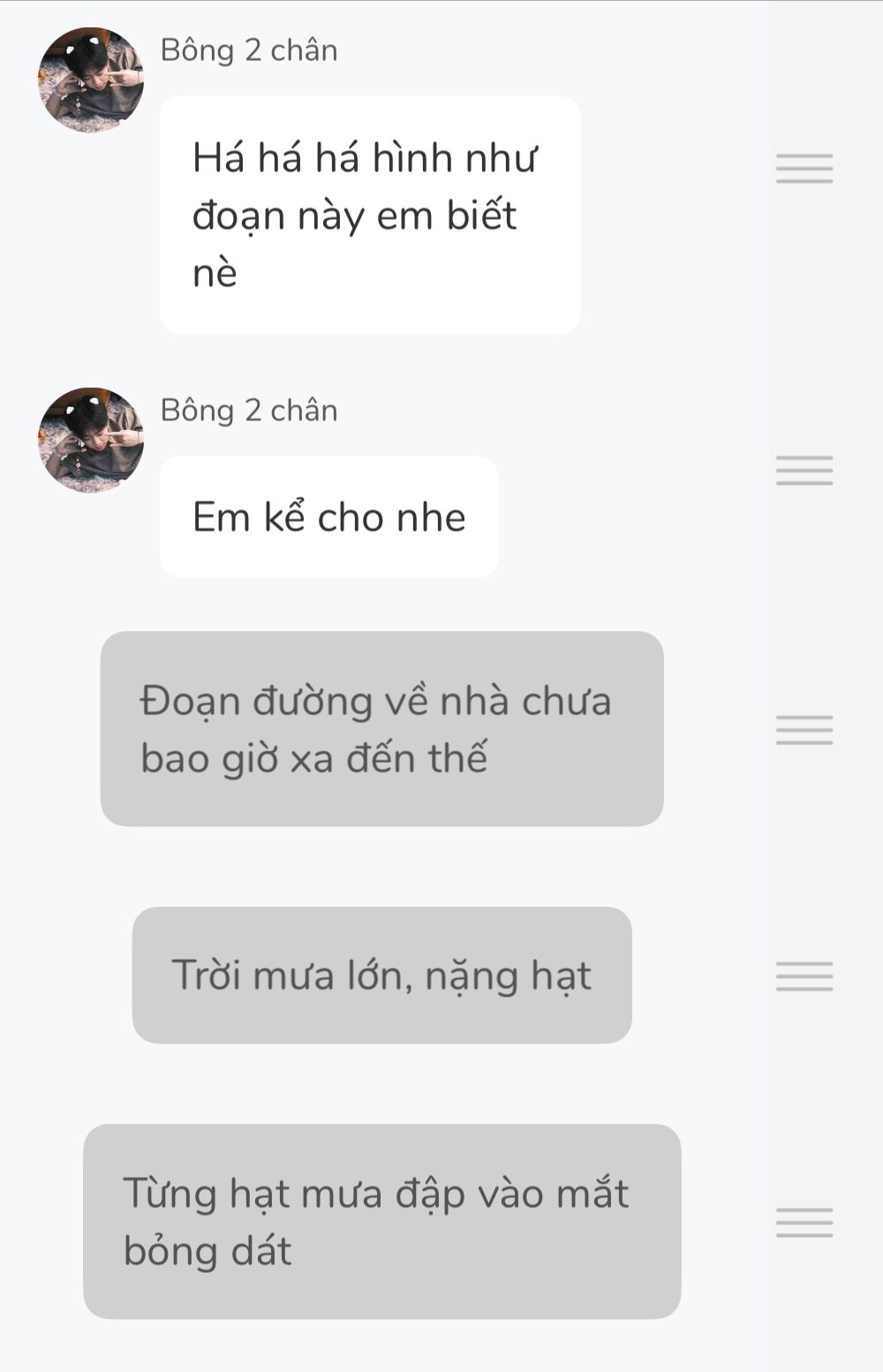Image resolution: width=883 pixels, height=1372 pixels.
Task: Select the message 'Em kể cho nhe'
Action: (328, 517)
